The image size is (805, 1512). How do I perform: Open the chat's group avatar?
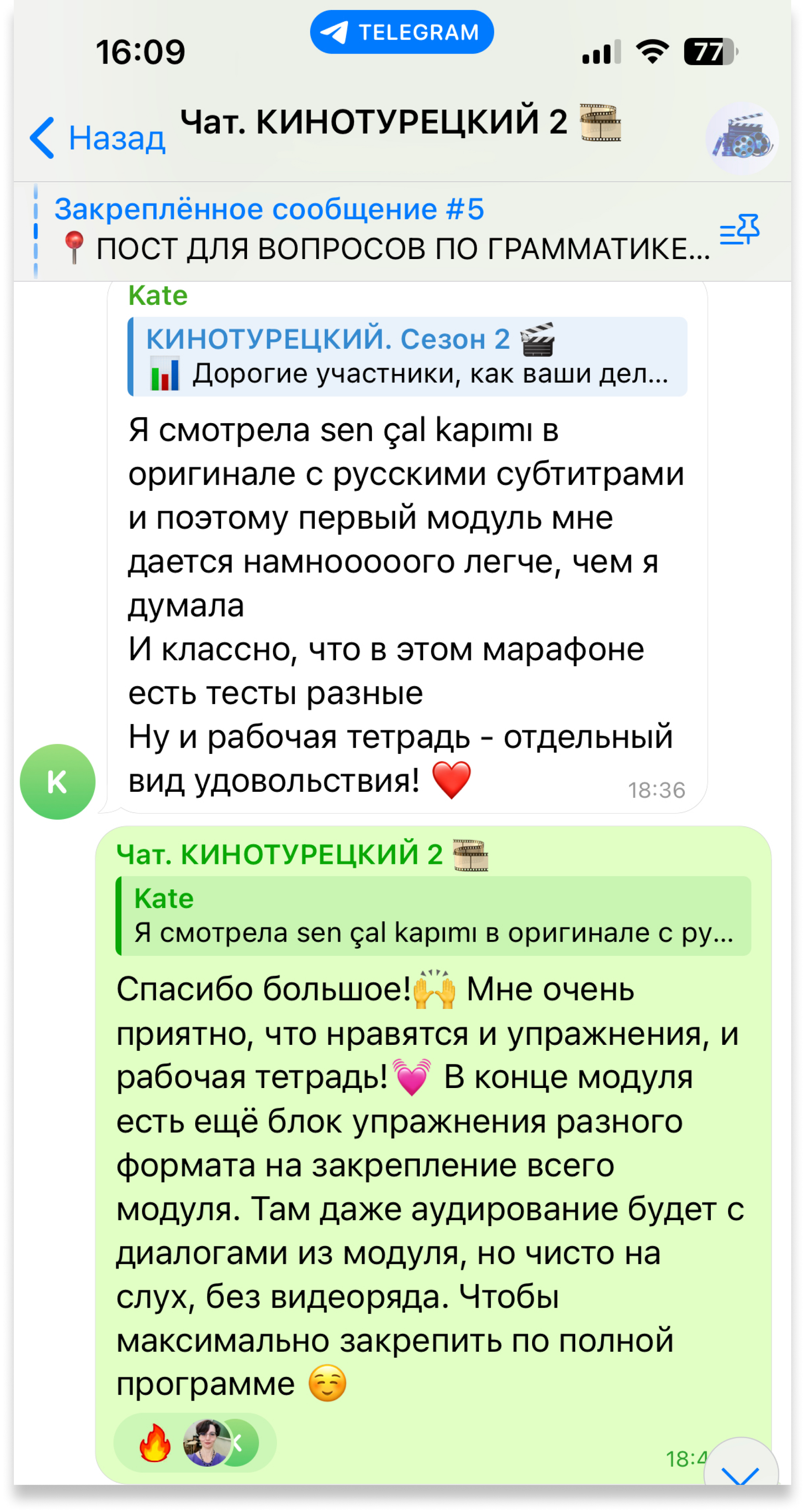coord(742,139)
